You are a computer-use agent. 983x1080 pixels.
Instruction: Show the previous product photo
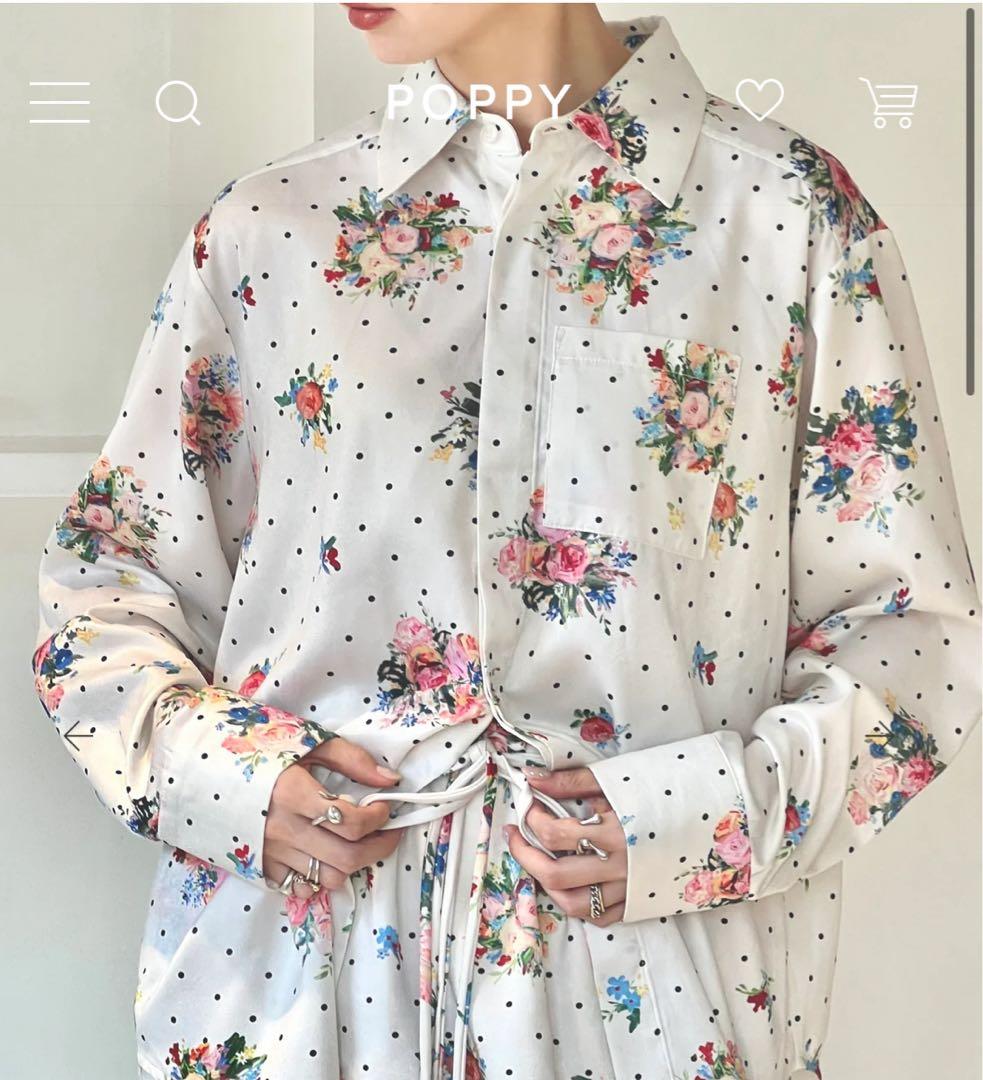[x=78, y=737]
